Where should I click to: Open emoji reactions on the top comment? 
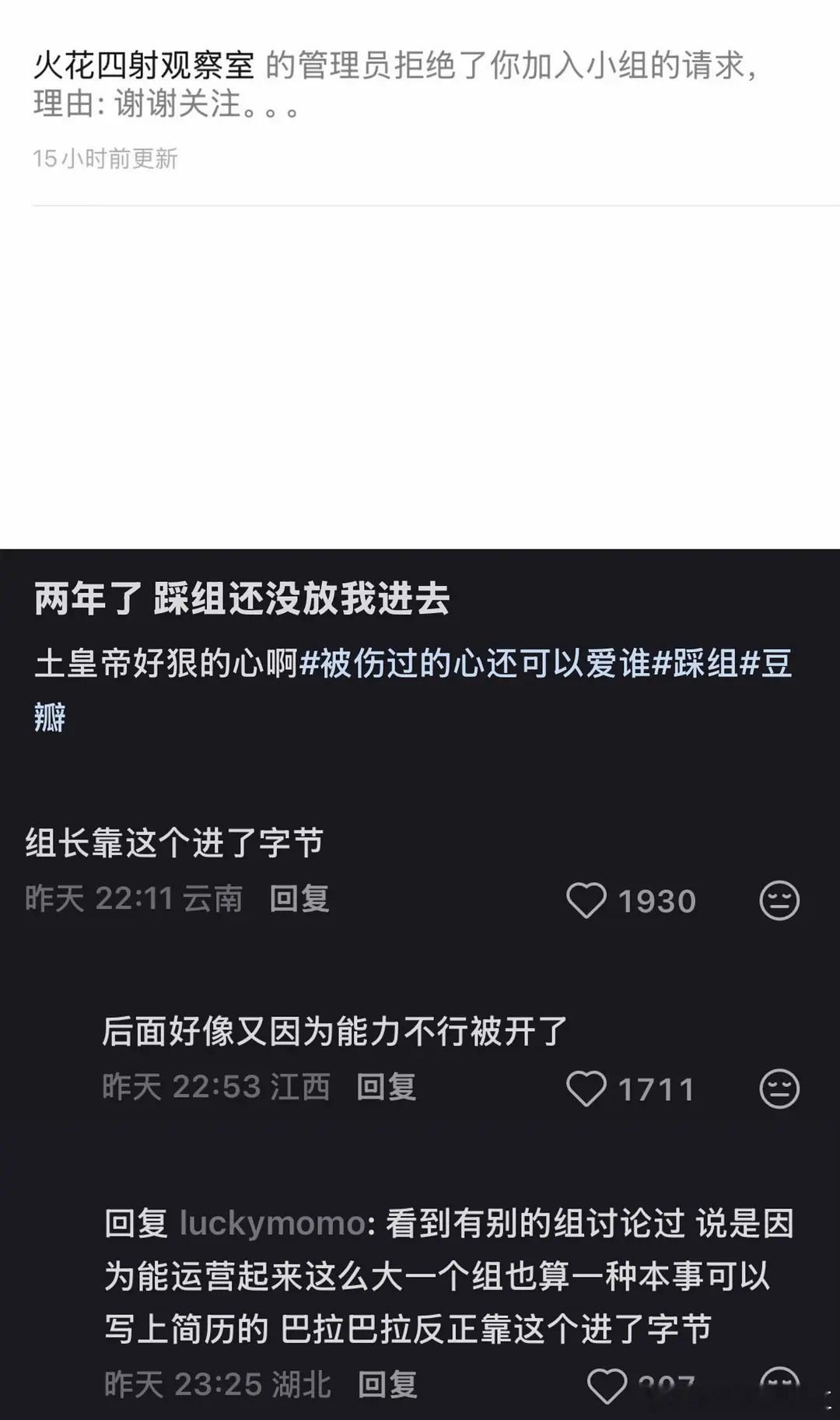[x=781, y=900]
